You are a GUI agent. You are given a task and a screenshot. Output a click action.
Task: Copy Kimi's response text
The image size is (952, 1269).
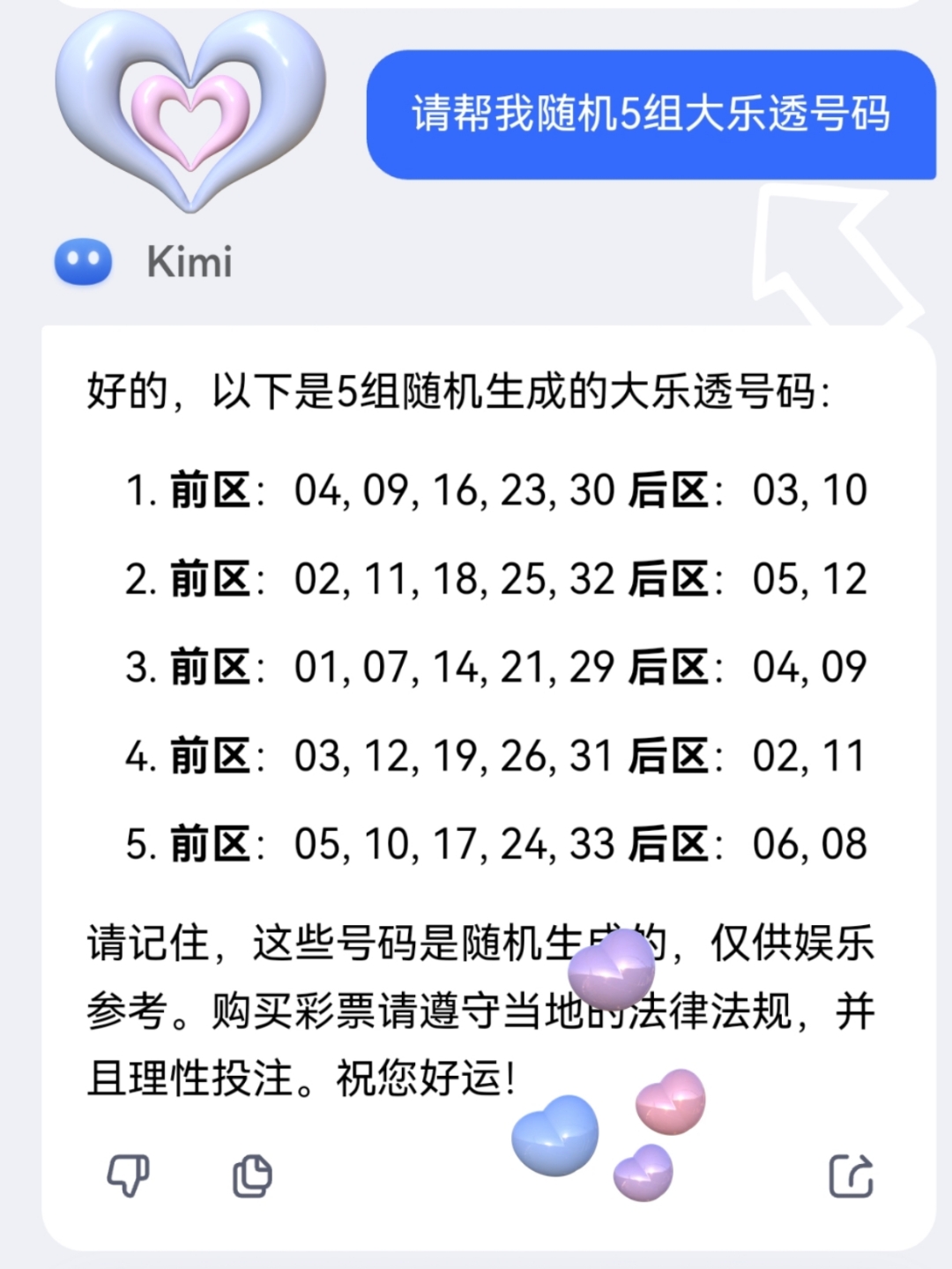coord(252,1175)
